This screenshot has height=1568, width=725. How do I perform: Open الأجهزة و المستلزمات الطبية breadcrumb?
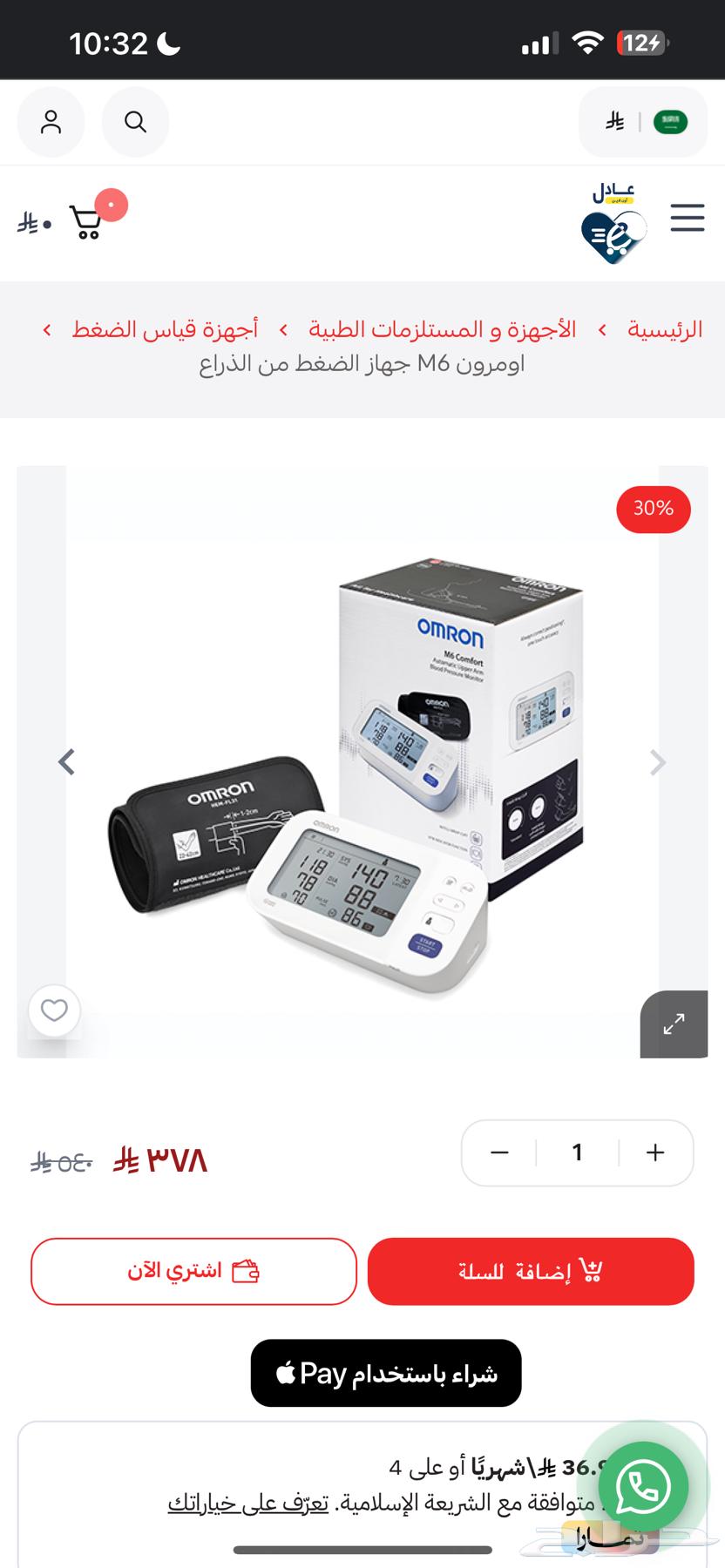[443, 330]
